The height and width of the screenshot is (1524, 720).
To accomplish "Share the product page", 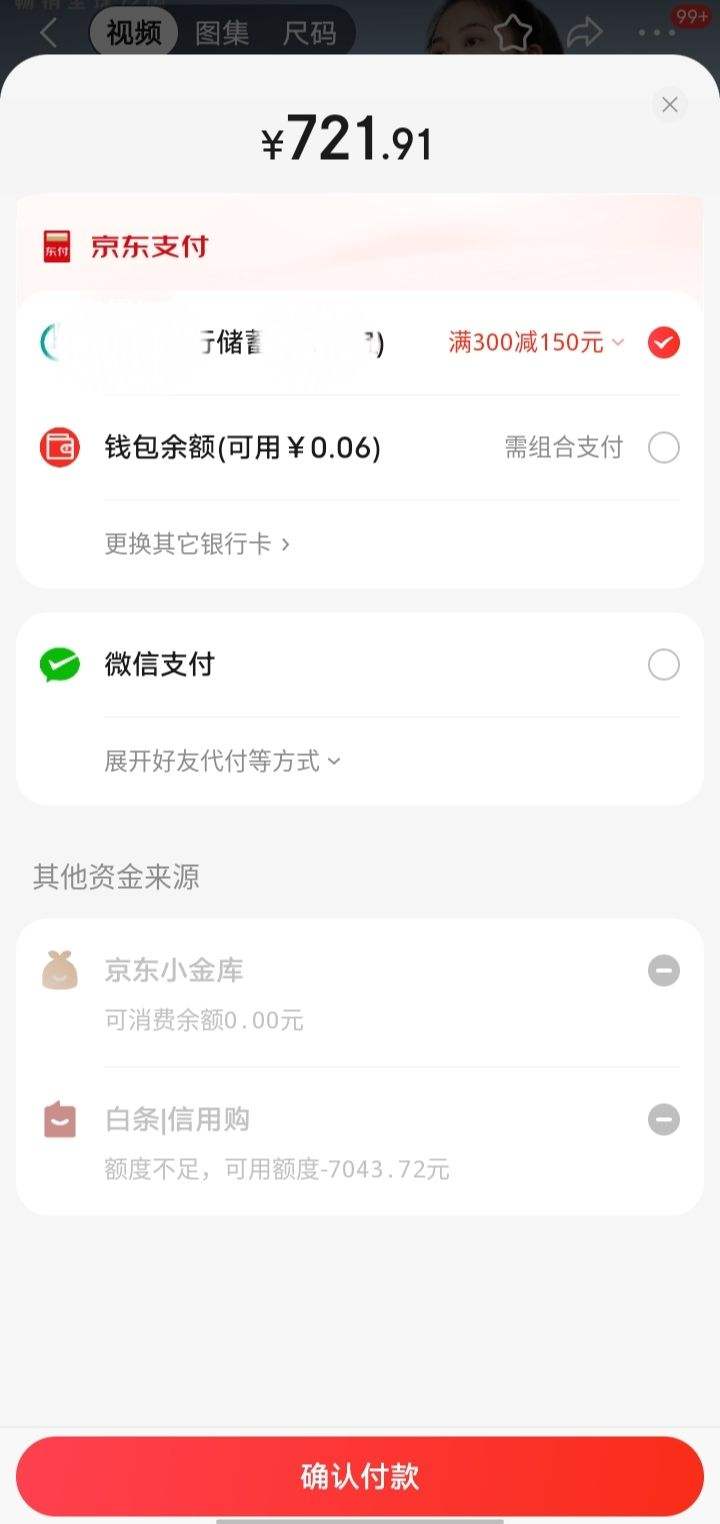I will [583, 32].
